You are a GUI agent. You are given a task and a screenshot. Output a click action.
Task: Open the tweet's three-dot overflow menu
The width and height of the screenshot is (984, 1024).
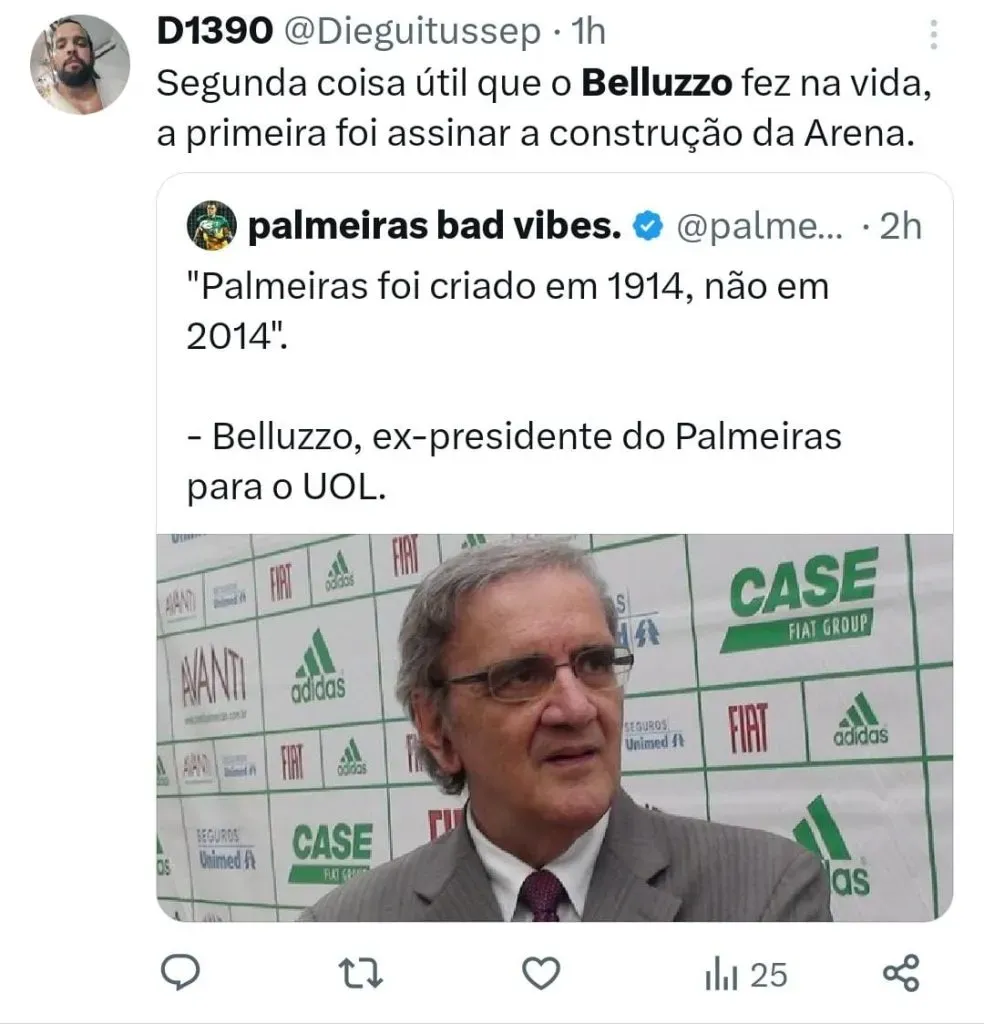pos(934,35)
